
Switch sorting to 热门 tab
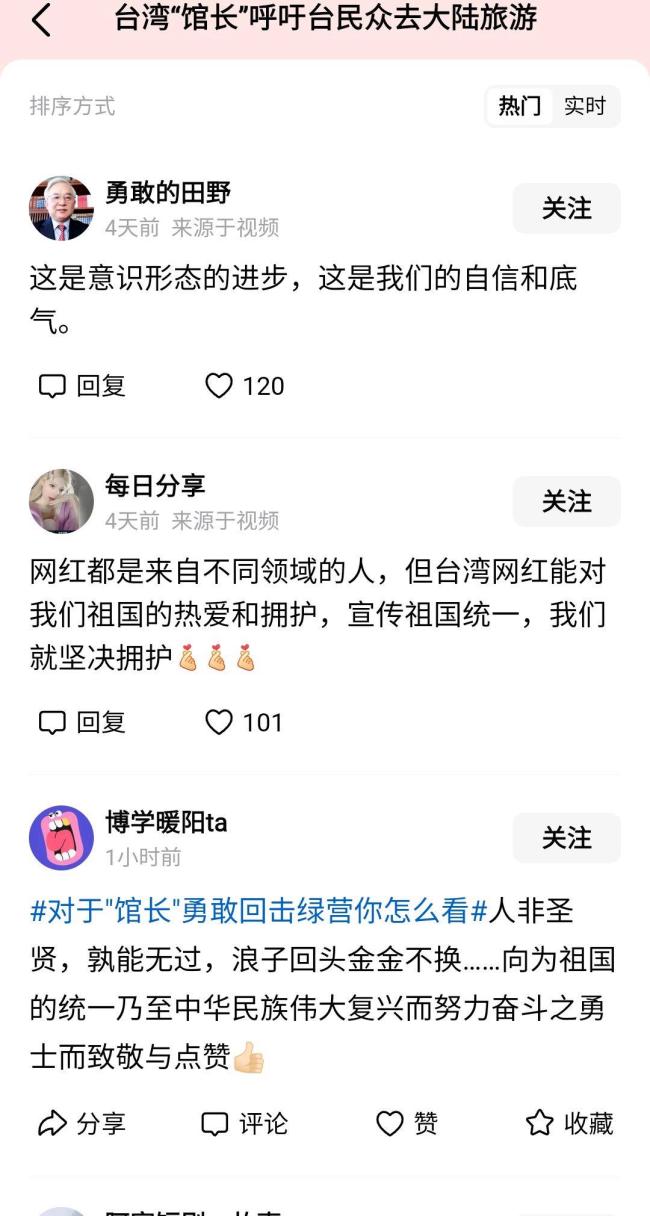519,106
